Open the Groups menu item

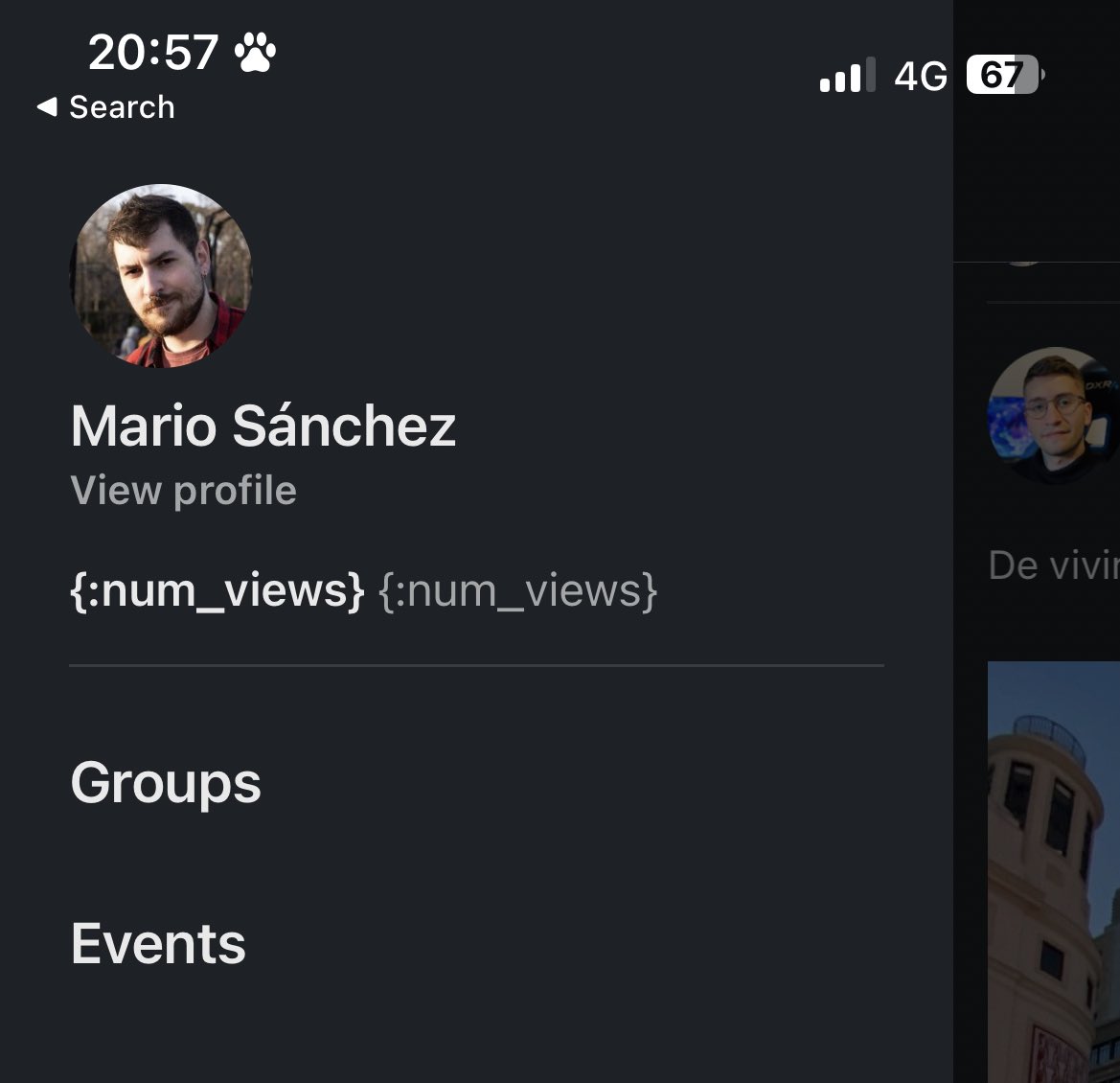(x=166, y=783)
